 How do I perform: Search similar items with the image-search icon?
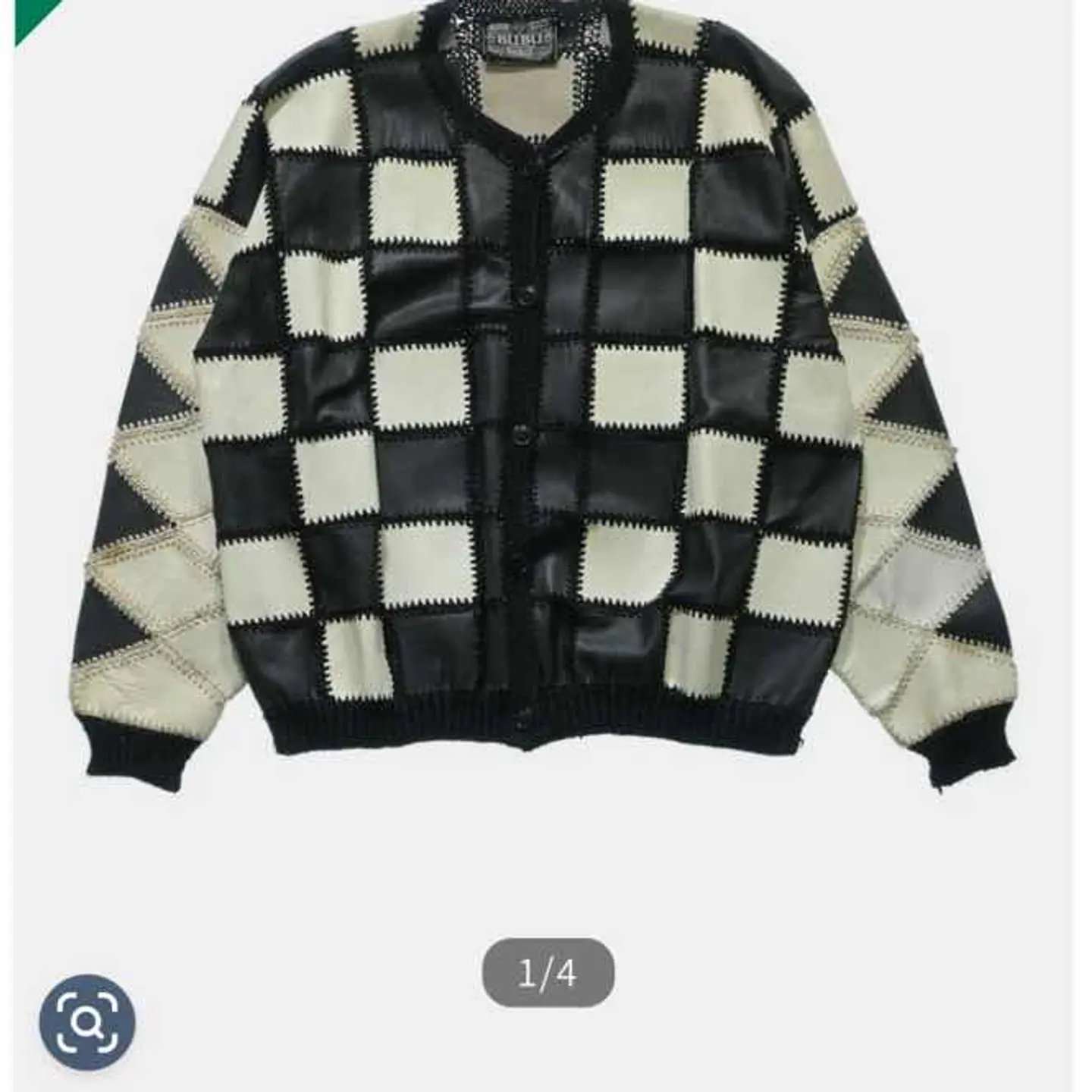pyautogui.click(x=87, y=1022)
